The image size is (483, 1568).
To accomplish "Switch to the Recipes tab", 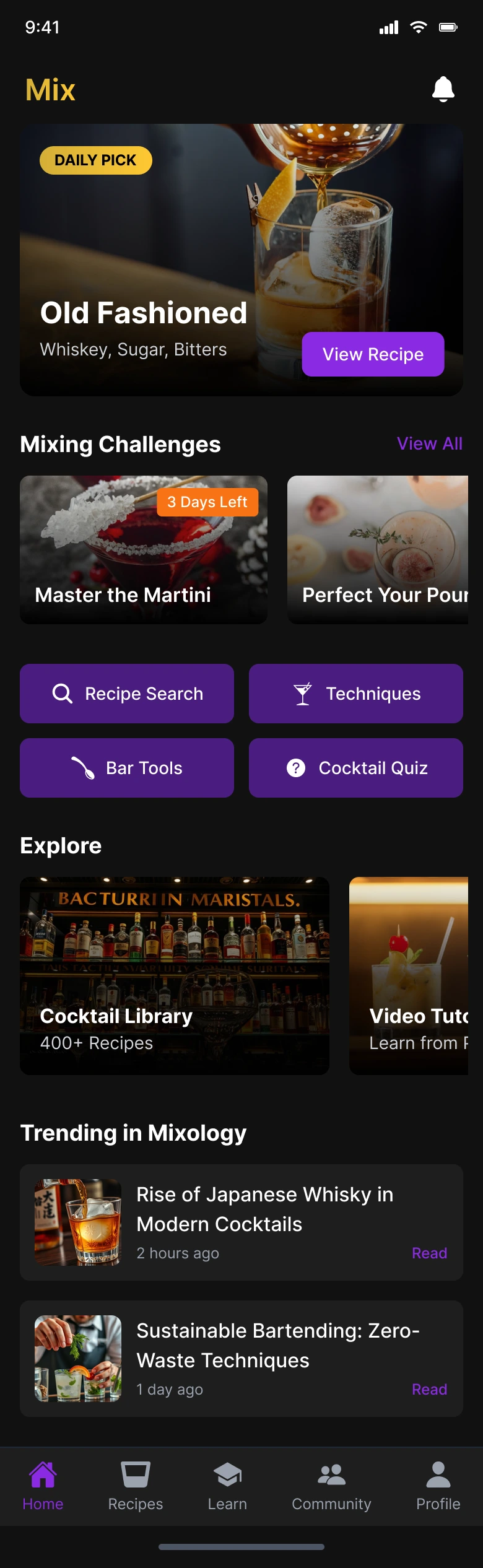I will click(x=136, y=1485).
